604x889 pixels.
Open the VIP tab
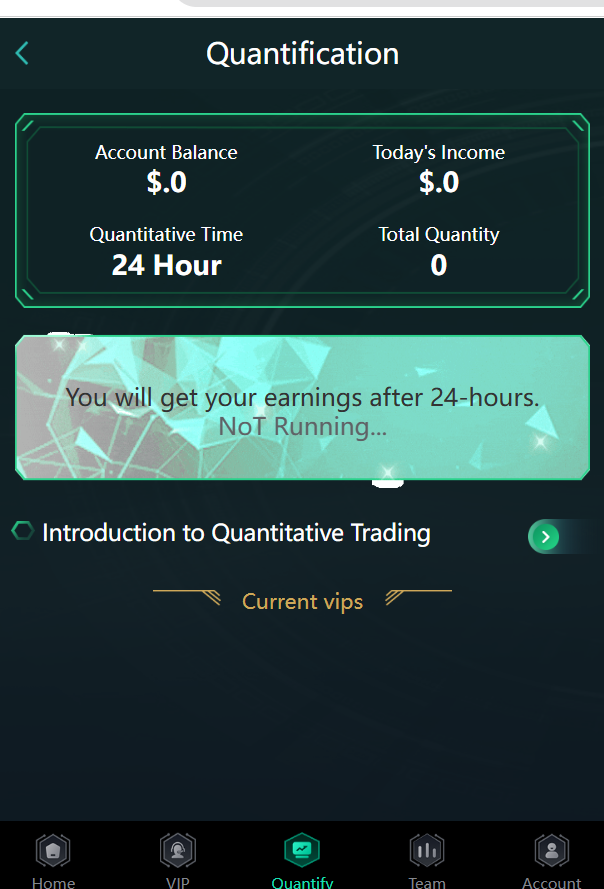coord(177,859)
